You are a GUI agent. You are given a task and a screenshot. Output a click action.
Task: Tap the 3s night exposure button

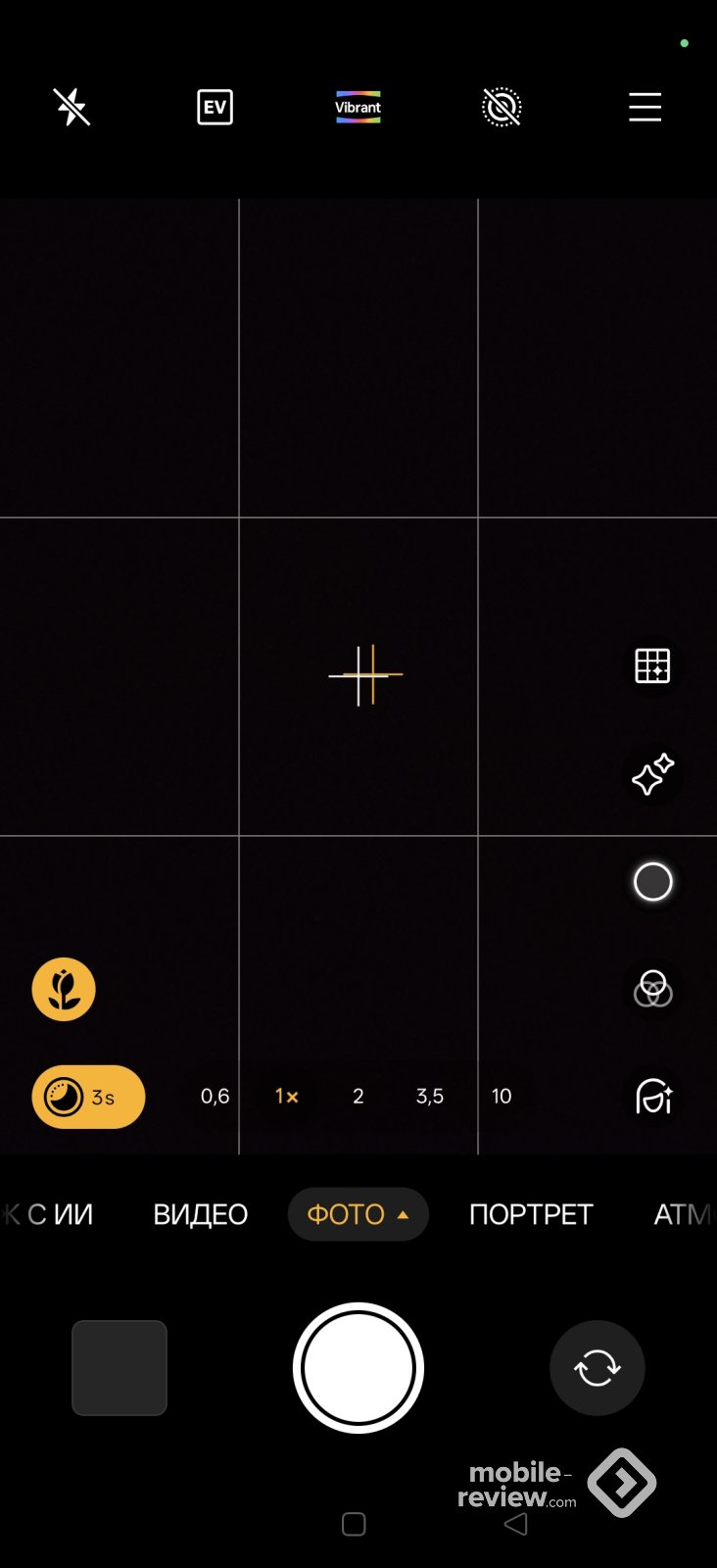point(88,1097)
